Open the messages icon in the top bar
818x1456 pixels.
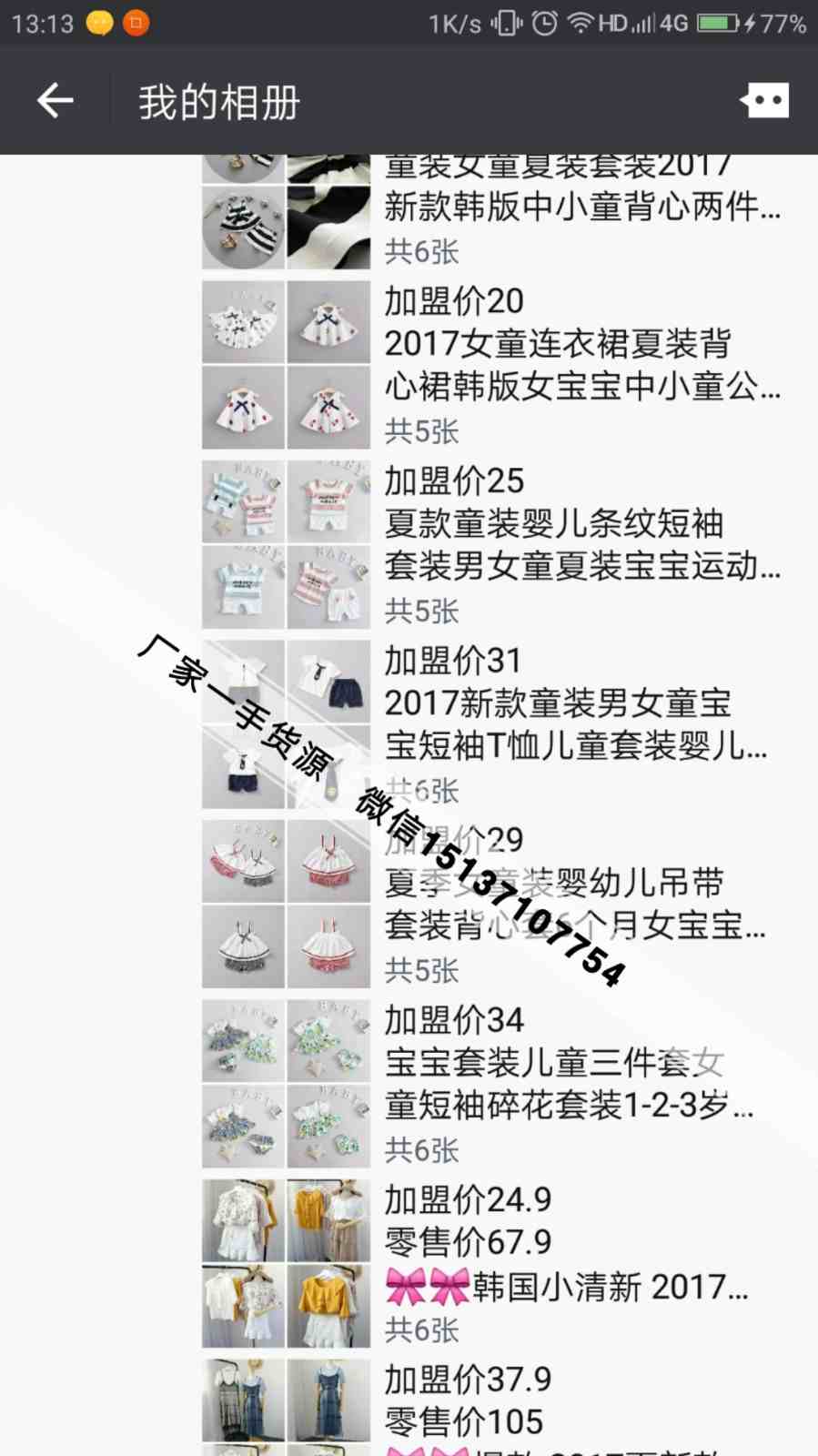[x=764, y=101]
